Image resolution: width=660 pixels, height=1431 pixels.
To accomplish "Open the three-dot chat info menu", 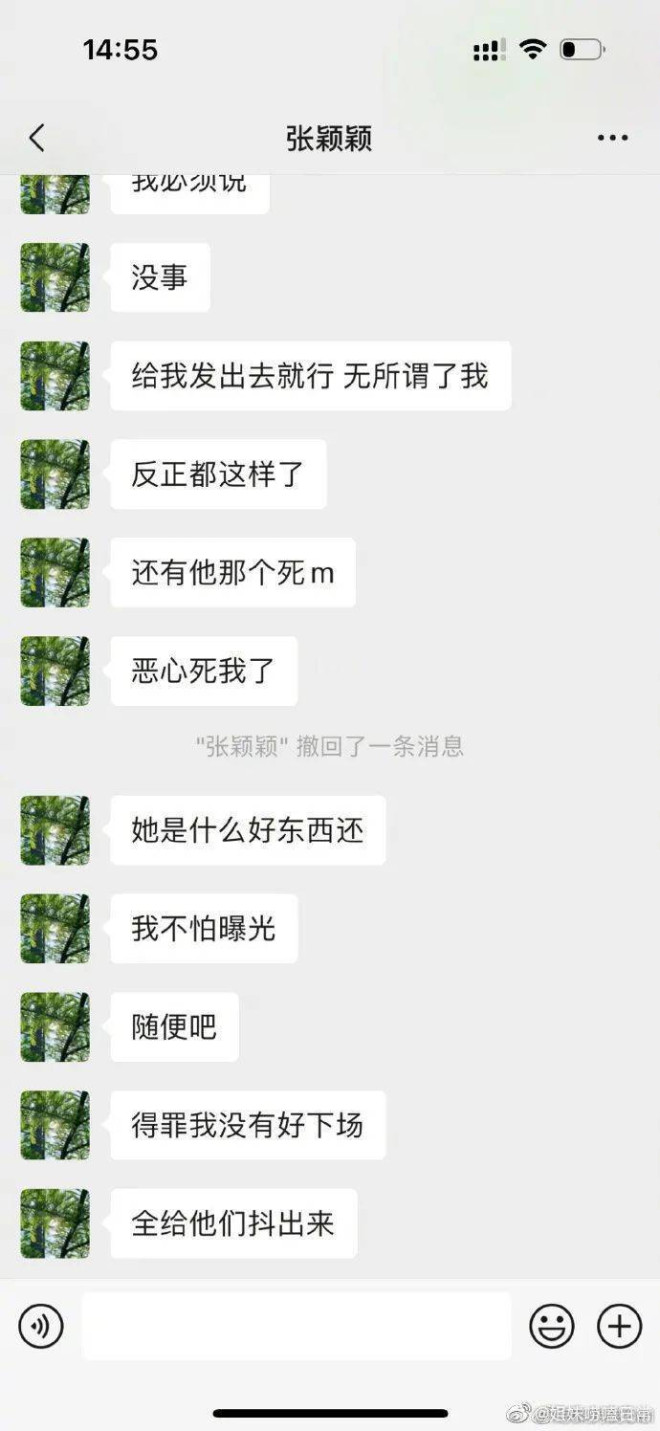I will click(613, 138).
